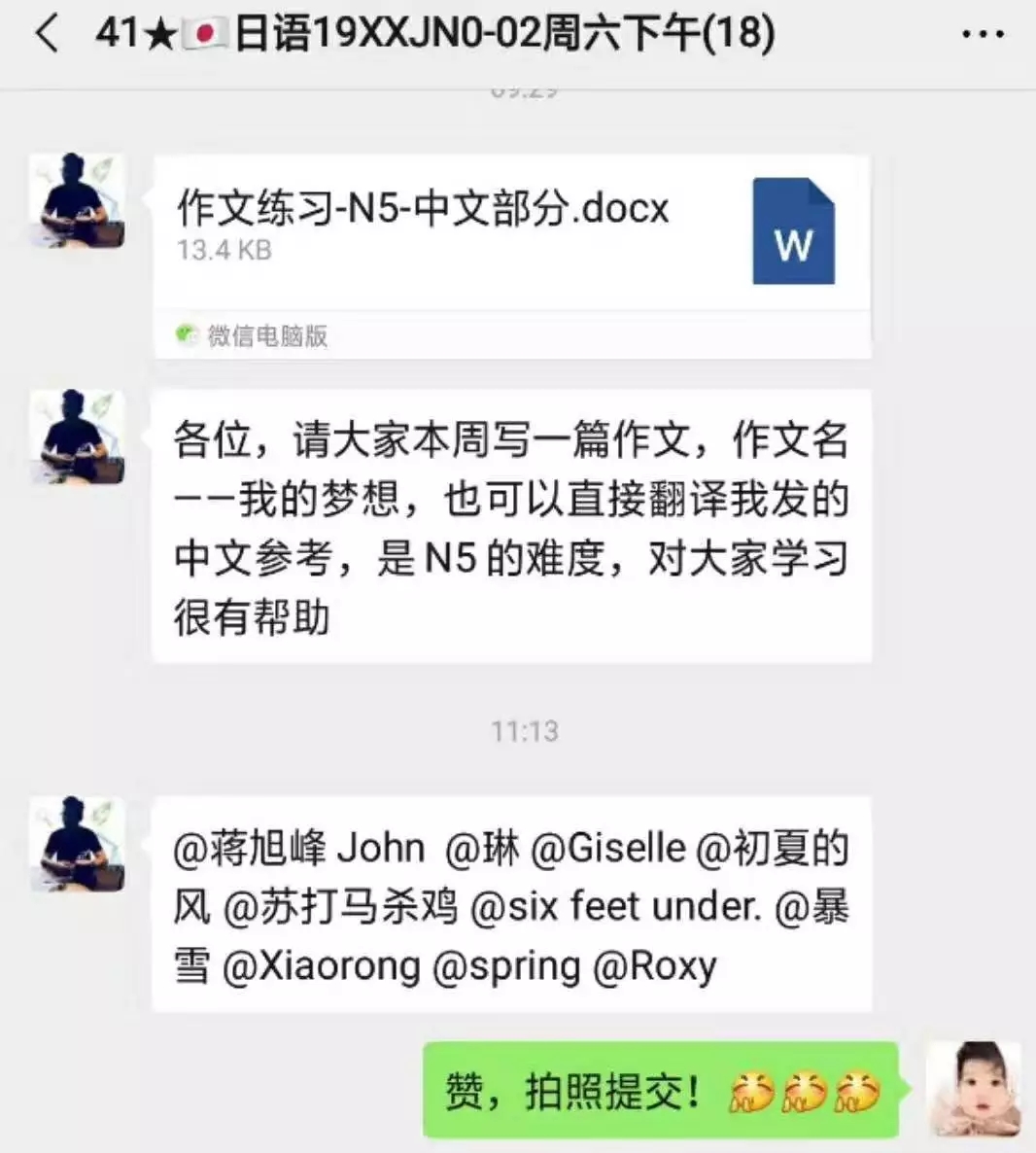
Task: Open the group chat options menu
Action: (x=982, y=34)
